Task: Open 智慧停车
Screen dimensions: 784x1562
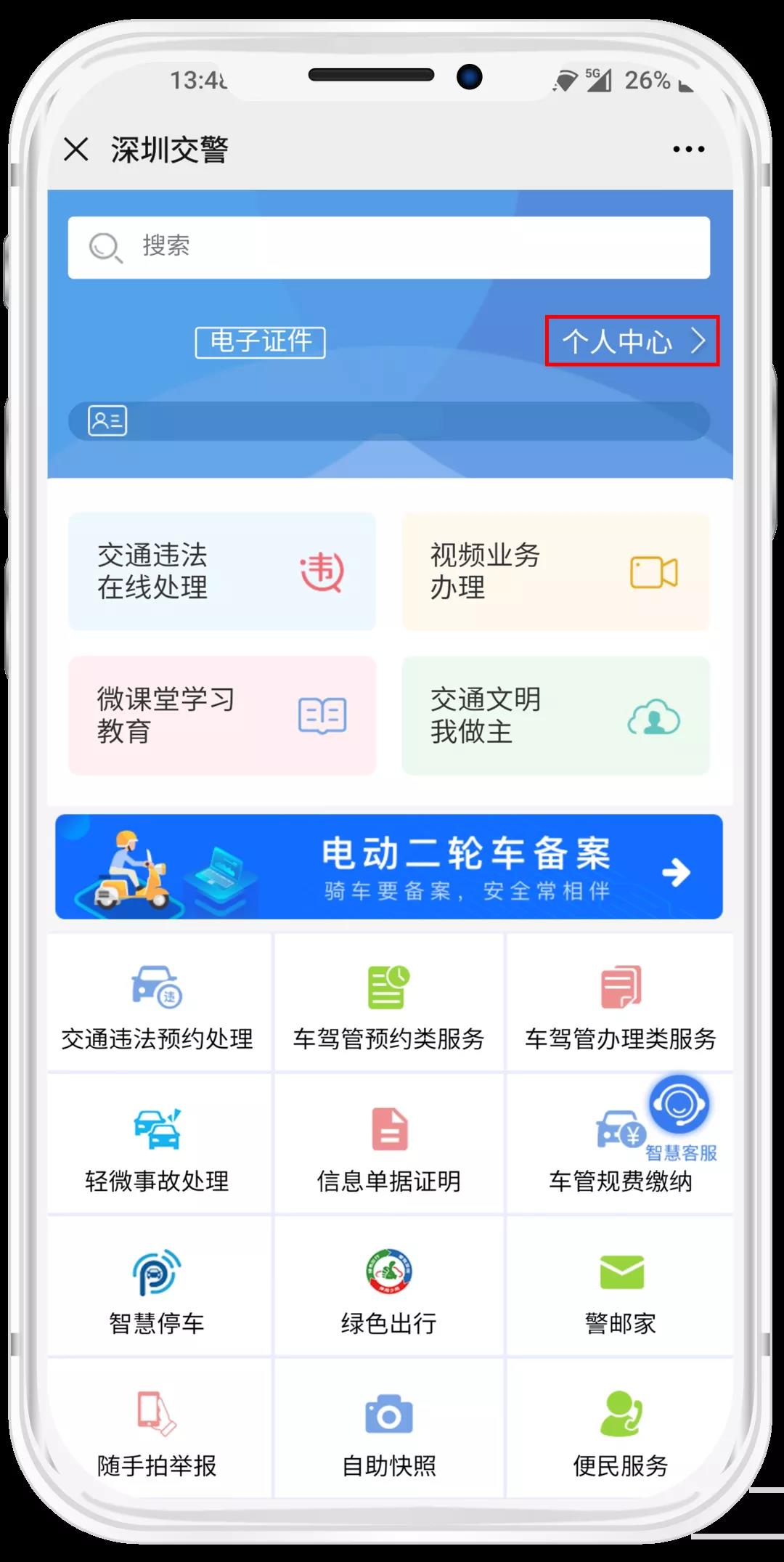Action: (x=158, y=1289)
